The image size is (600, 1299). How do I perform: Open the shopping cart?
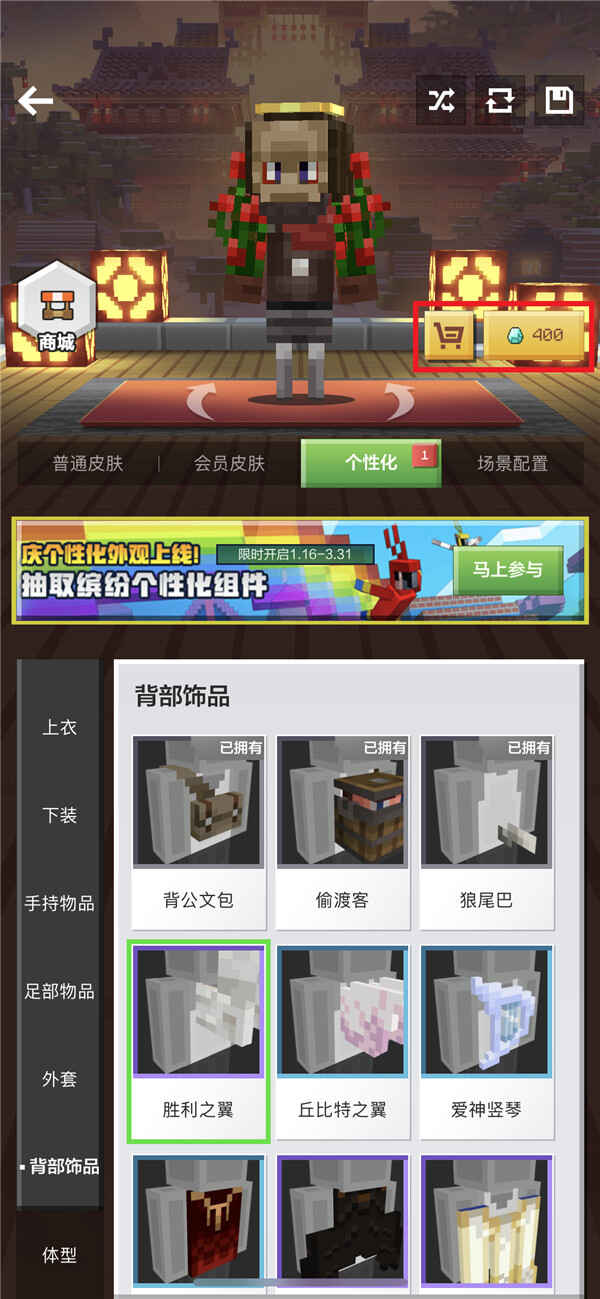(x=449, y=336)
